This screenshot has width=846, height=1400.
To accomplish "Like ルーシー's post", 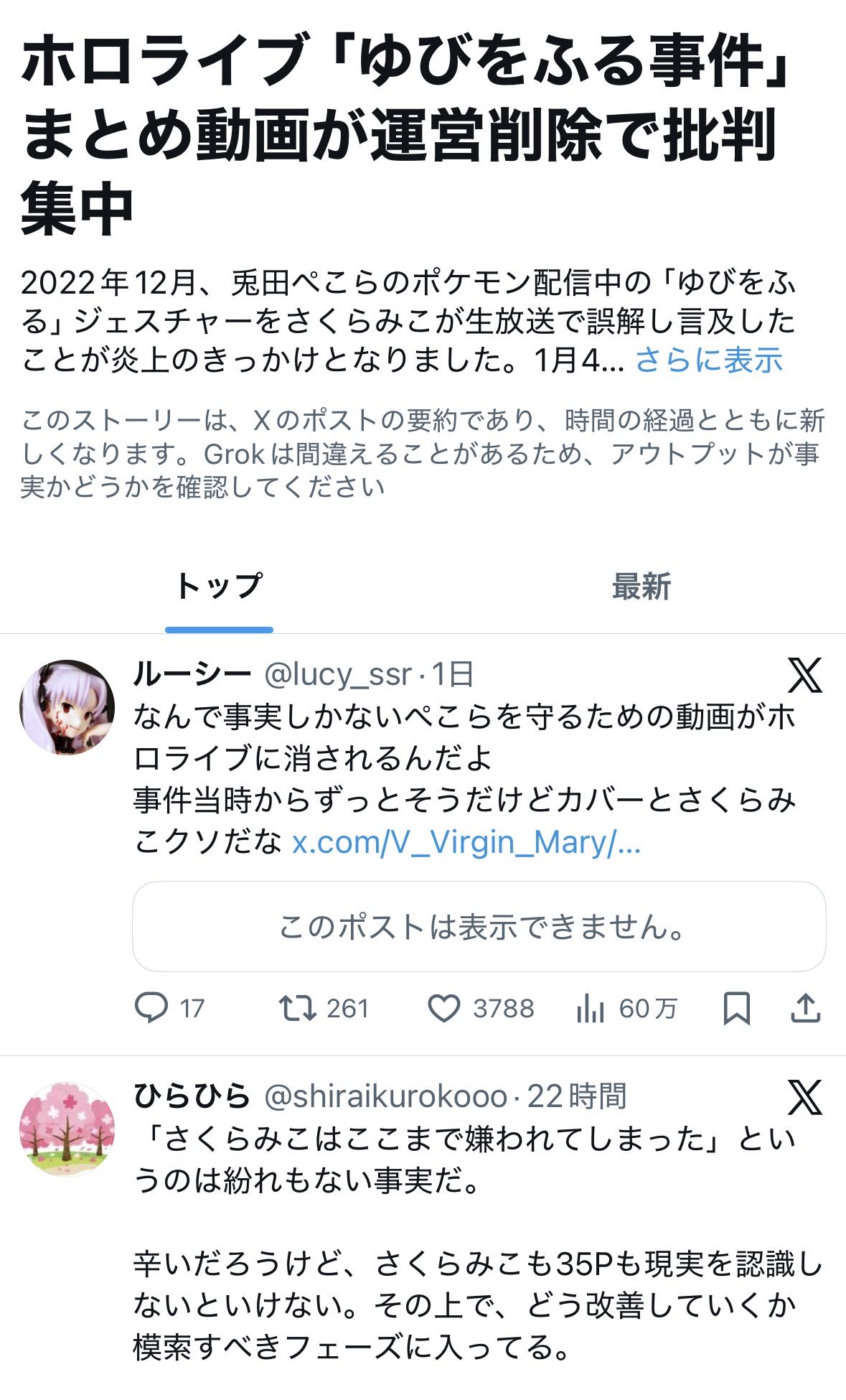I will [x=444, y=1008].
